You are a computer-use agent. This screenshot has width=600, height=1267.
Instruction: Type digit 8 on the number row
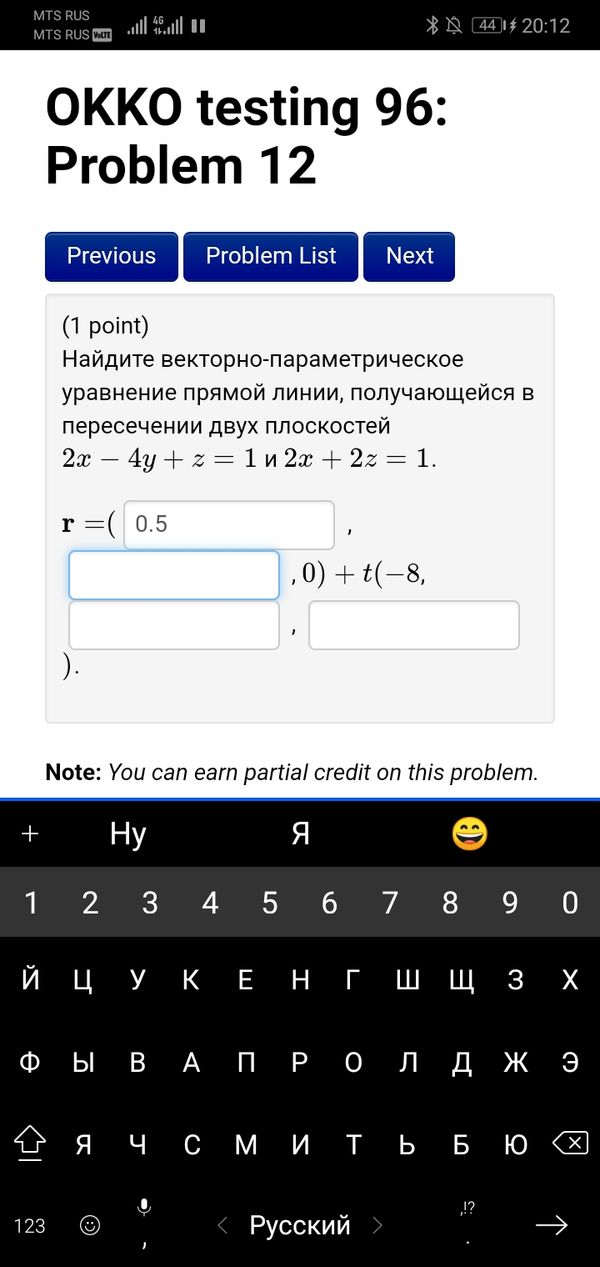pos(450,903)
